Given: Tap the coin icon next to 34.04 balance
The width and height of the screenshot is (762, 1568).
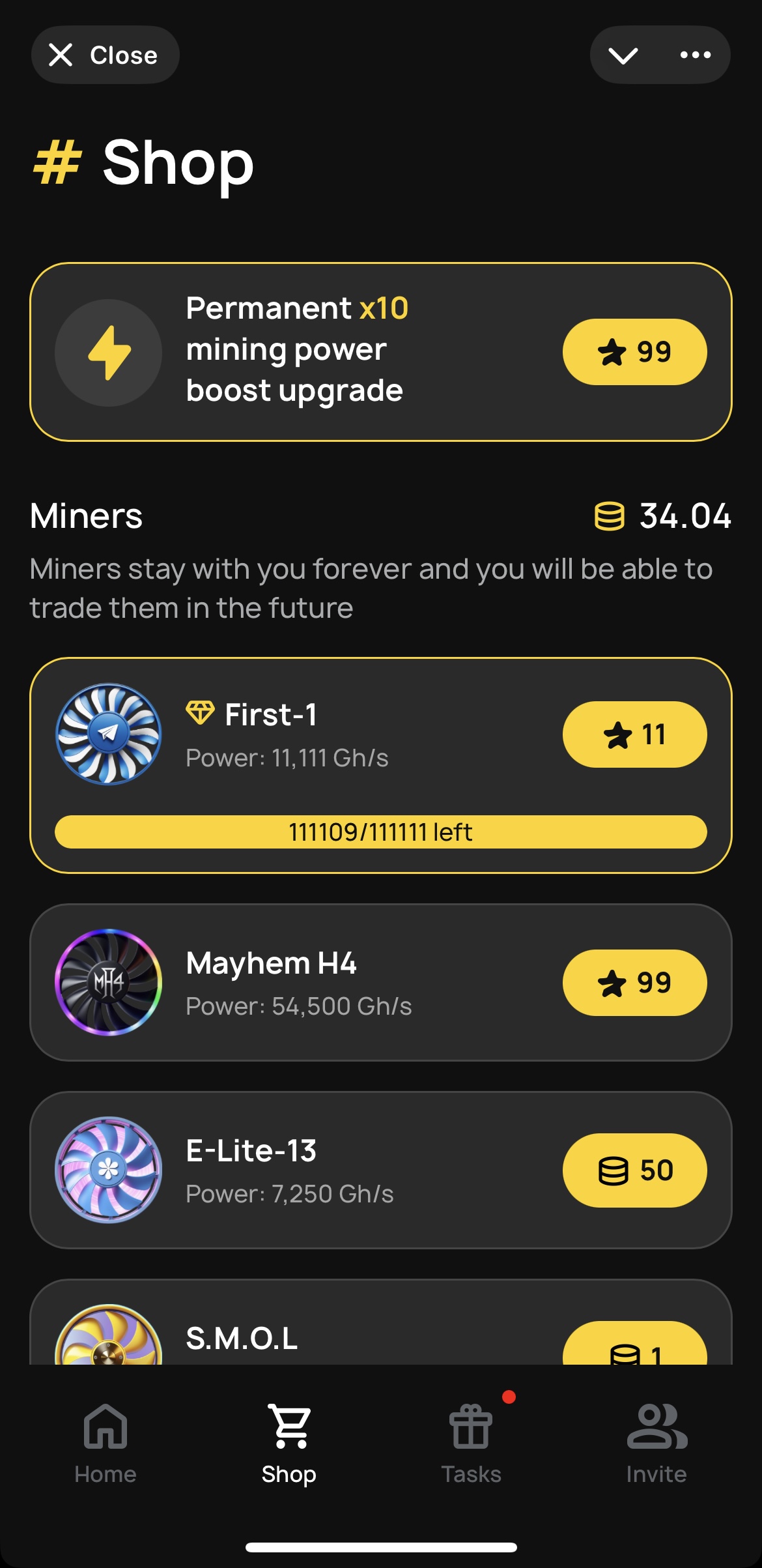Looking at the screenshot, I should click(608, 517).
